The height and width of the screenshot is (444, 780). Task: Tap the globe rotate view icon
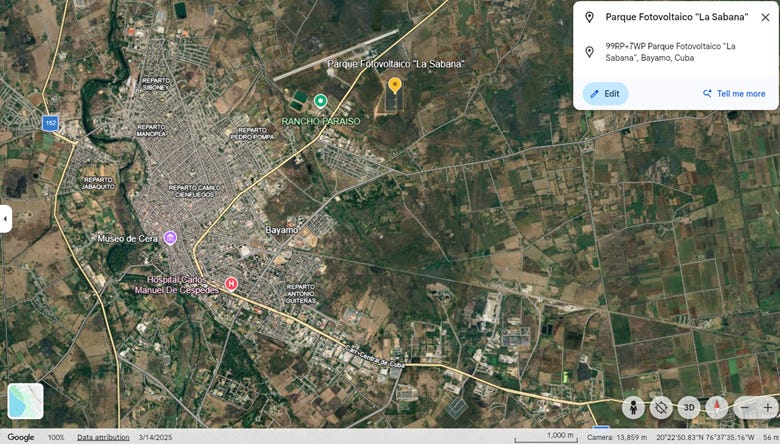661,408
